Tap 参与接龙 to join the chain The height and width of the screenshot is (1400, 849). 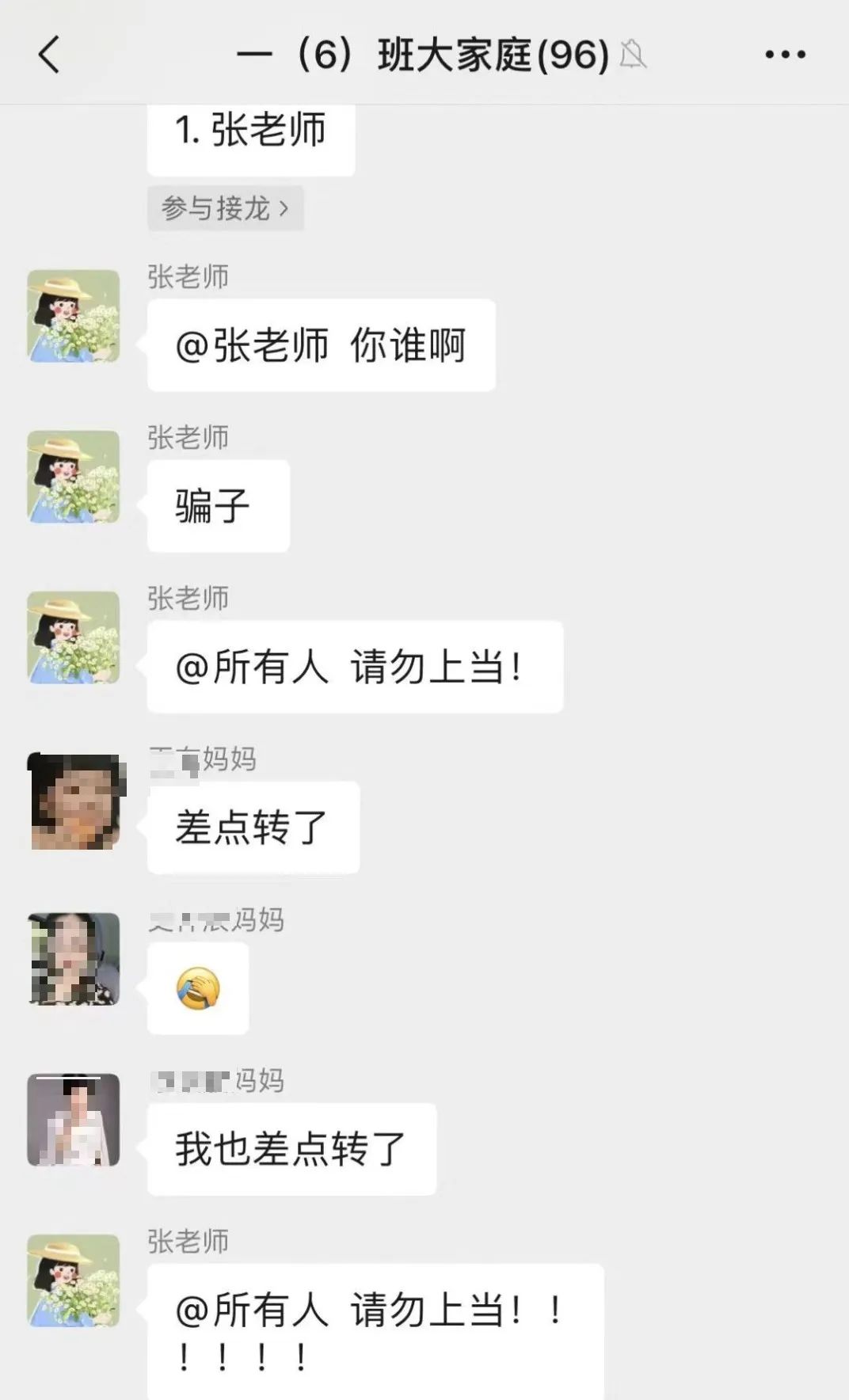pos(225,208)
